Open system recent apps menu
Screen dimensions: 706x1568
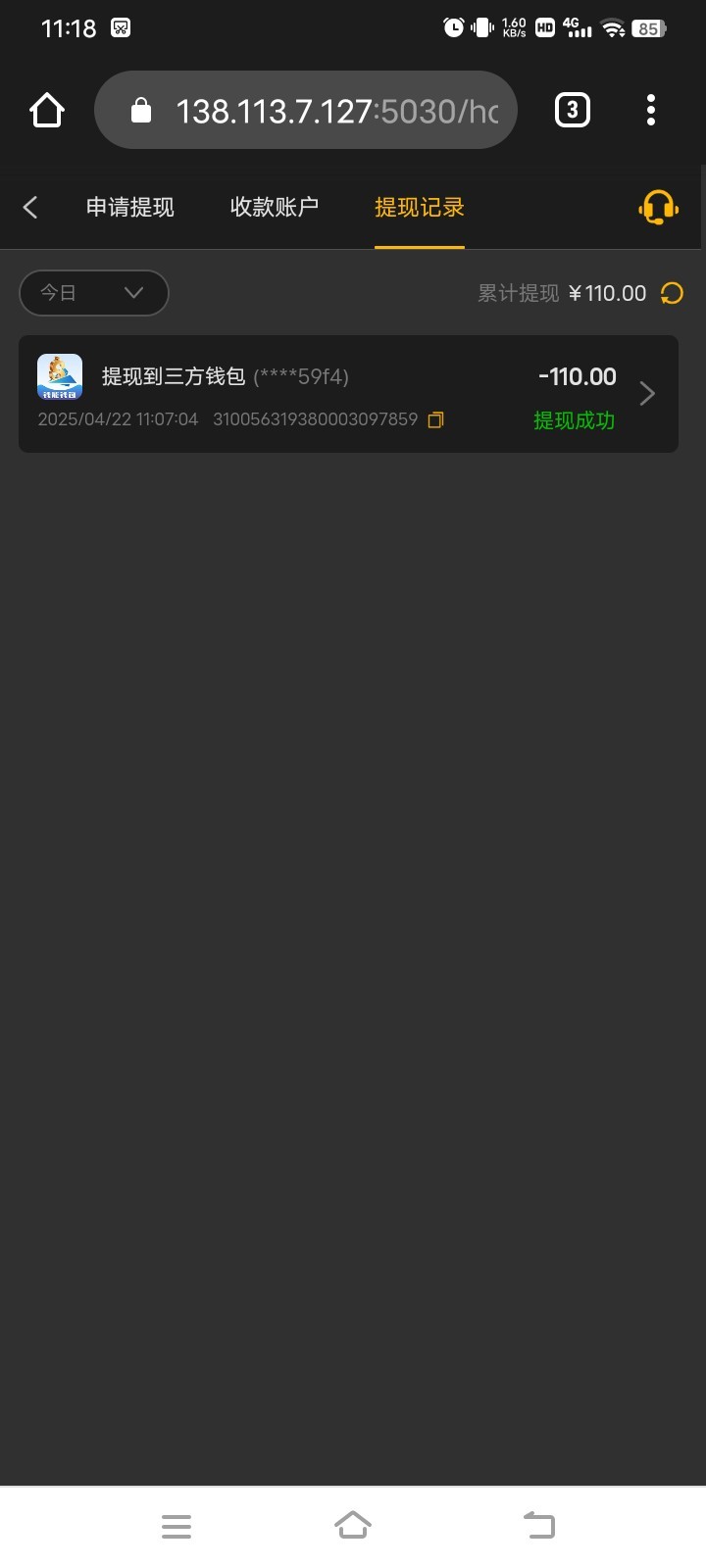tap(176, 1525)
